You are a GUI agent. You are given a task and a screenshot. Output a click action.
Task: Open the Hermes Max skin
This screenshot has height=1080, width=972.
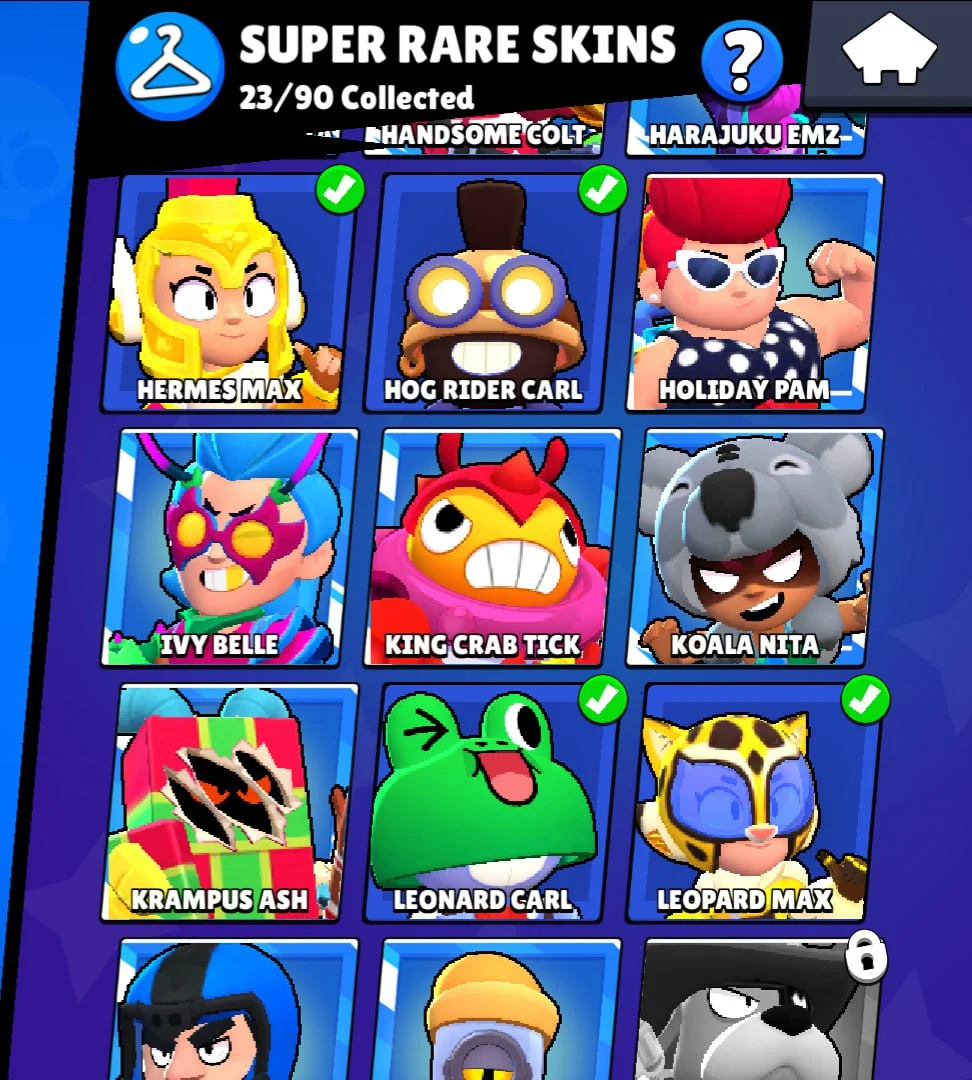(229, 293)
